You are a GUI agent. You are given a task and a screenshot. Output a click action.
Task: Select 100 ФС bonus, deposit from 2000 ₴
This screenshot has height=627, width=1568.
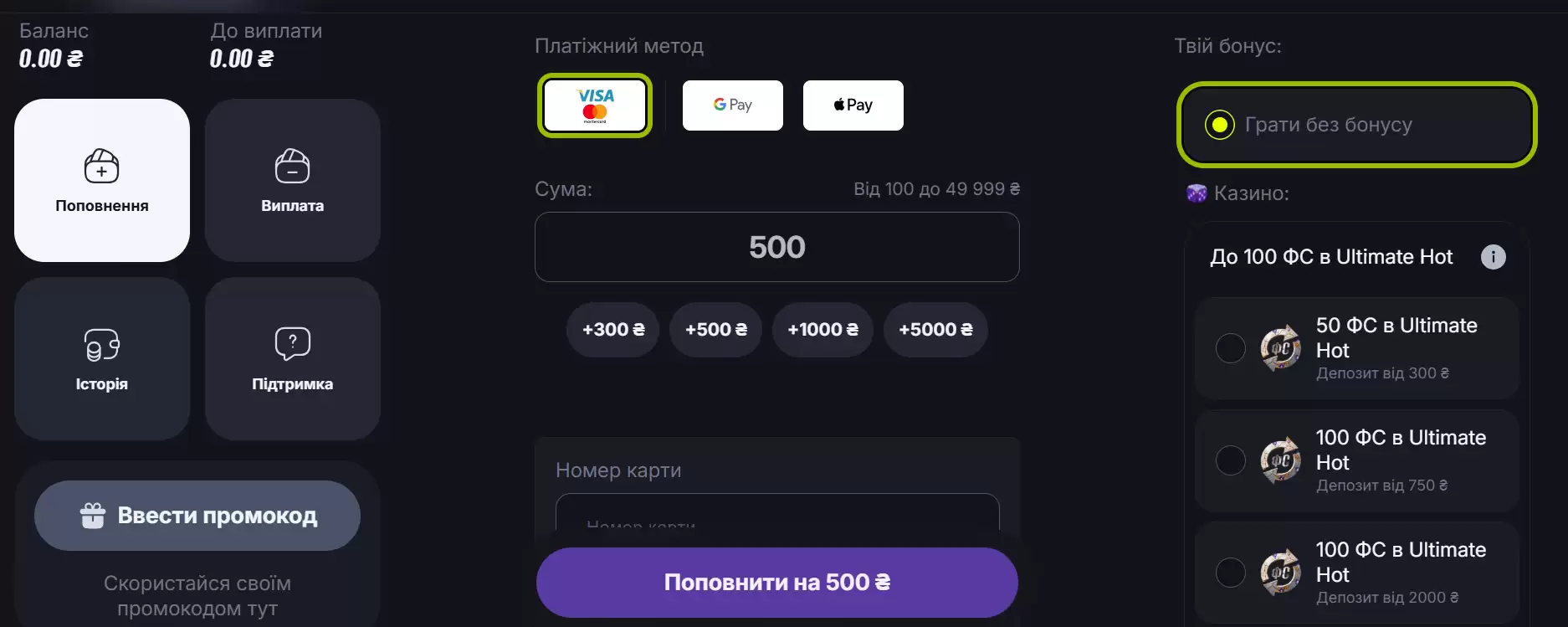(1230, 573)
